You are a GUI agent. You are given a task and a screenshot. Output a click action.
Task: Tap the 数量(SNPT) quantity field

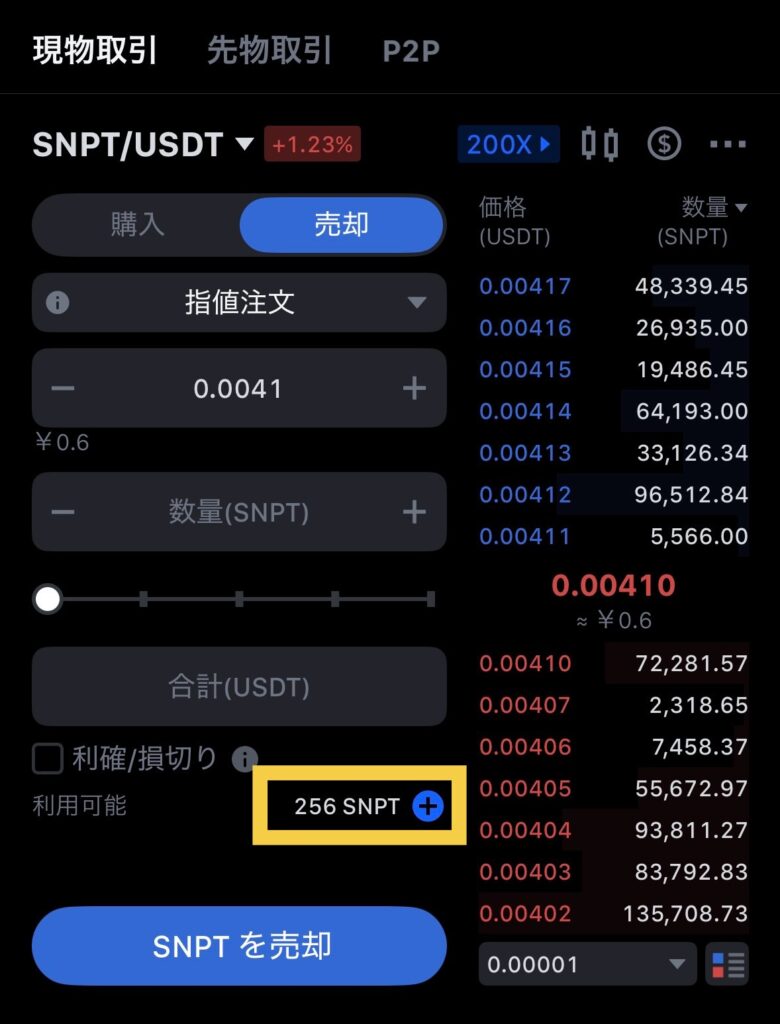click(238, 513)
